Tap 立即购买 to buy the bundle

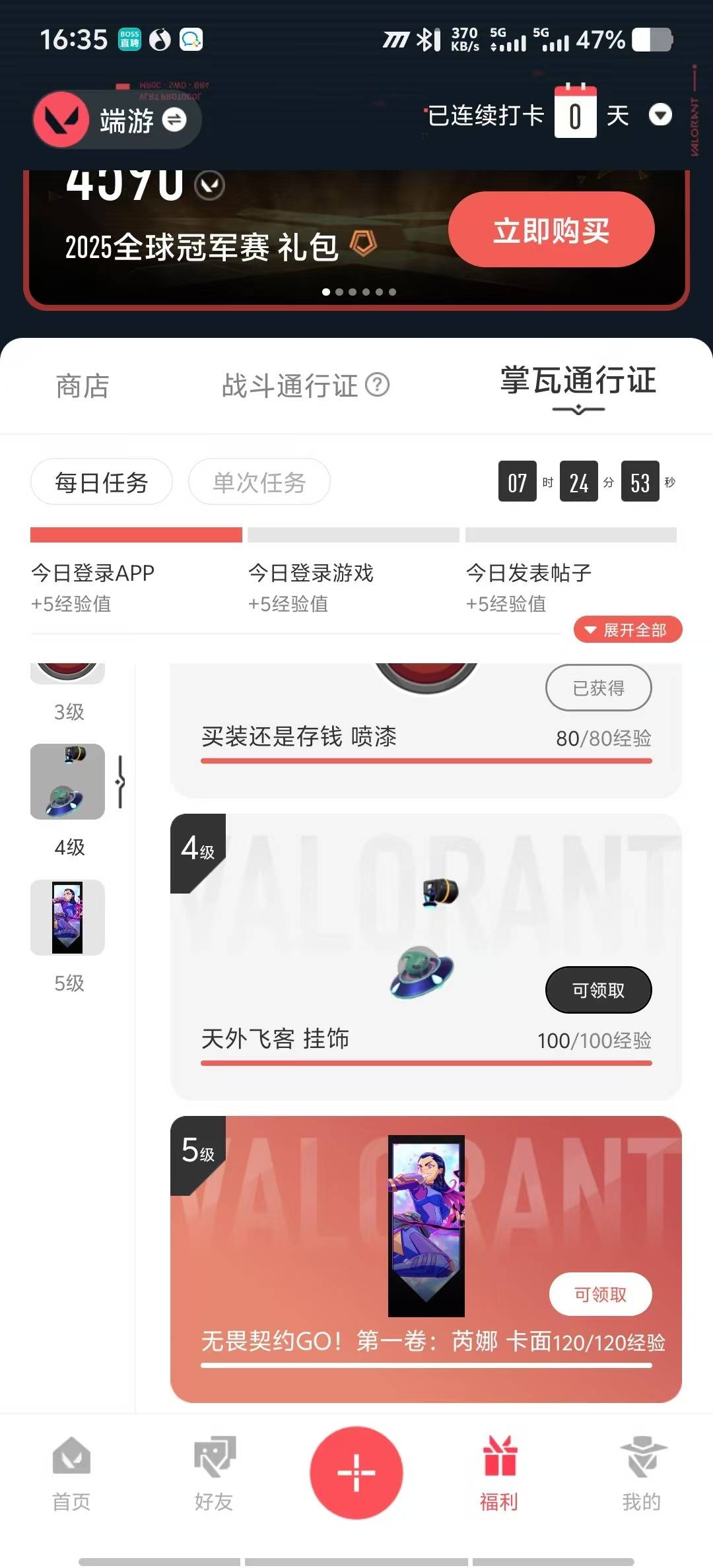(x=551, y=230)
